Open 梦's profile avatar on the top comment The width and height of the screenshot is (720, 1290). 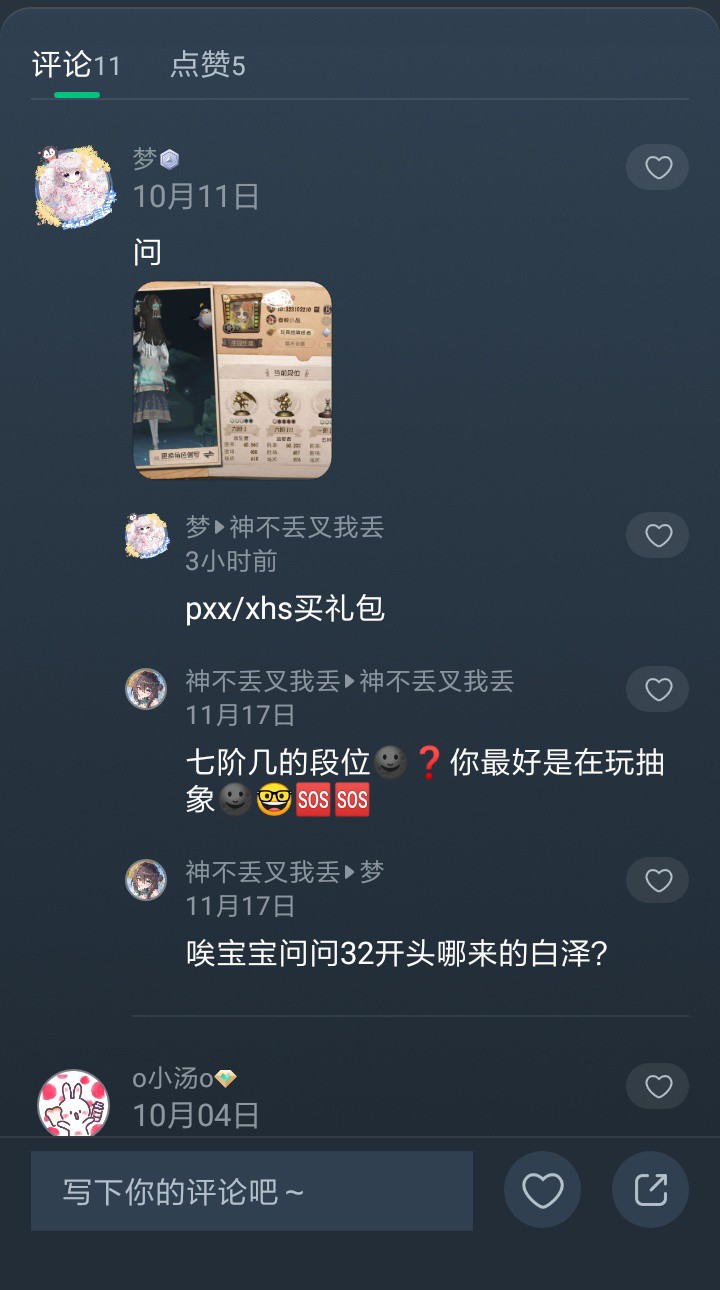(74, 186)
